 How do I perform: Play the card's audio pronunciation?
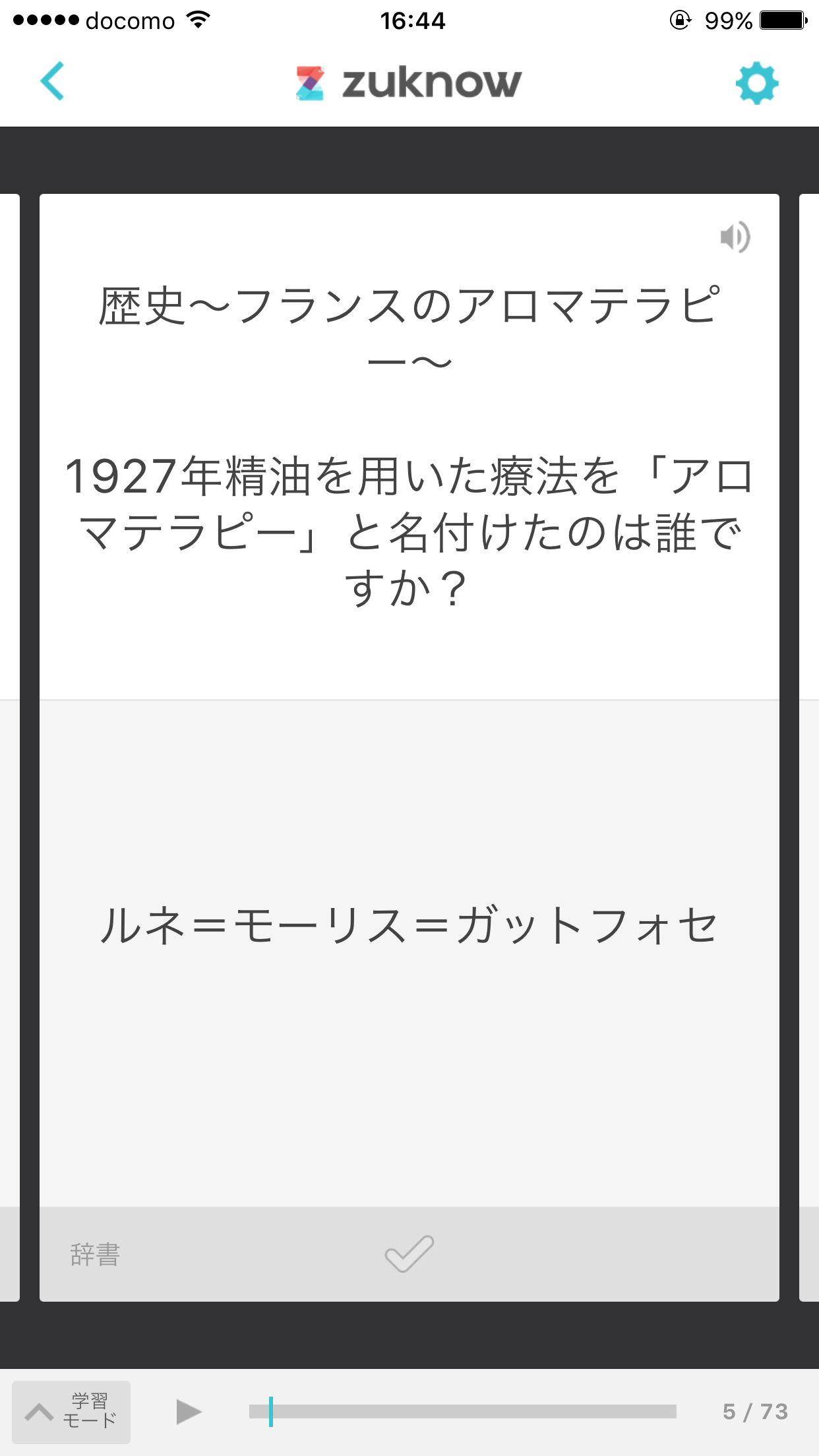(x=735, y=237)
